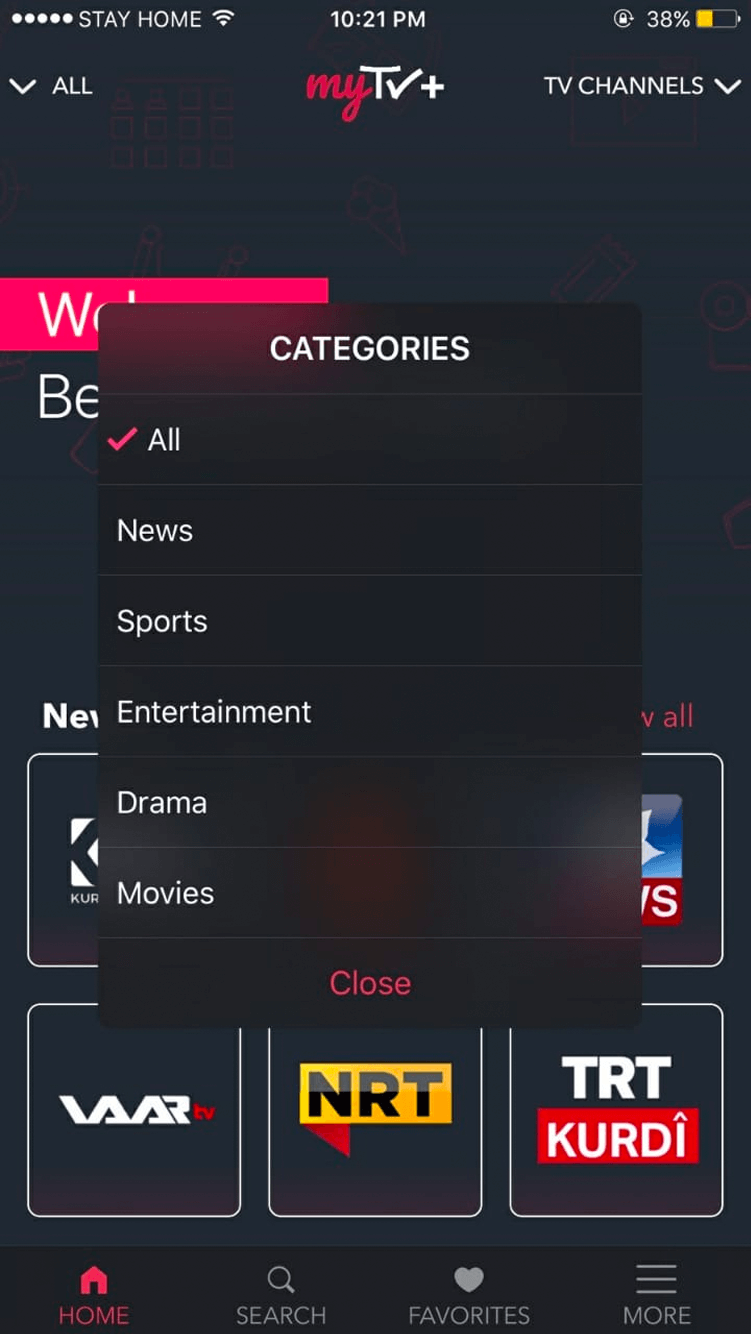The image size is (751, 1334).
Task: Open the NRT channel
Action: (x=375, y=1110)
